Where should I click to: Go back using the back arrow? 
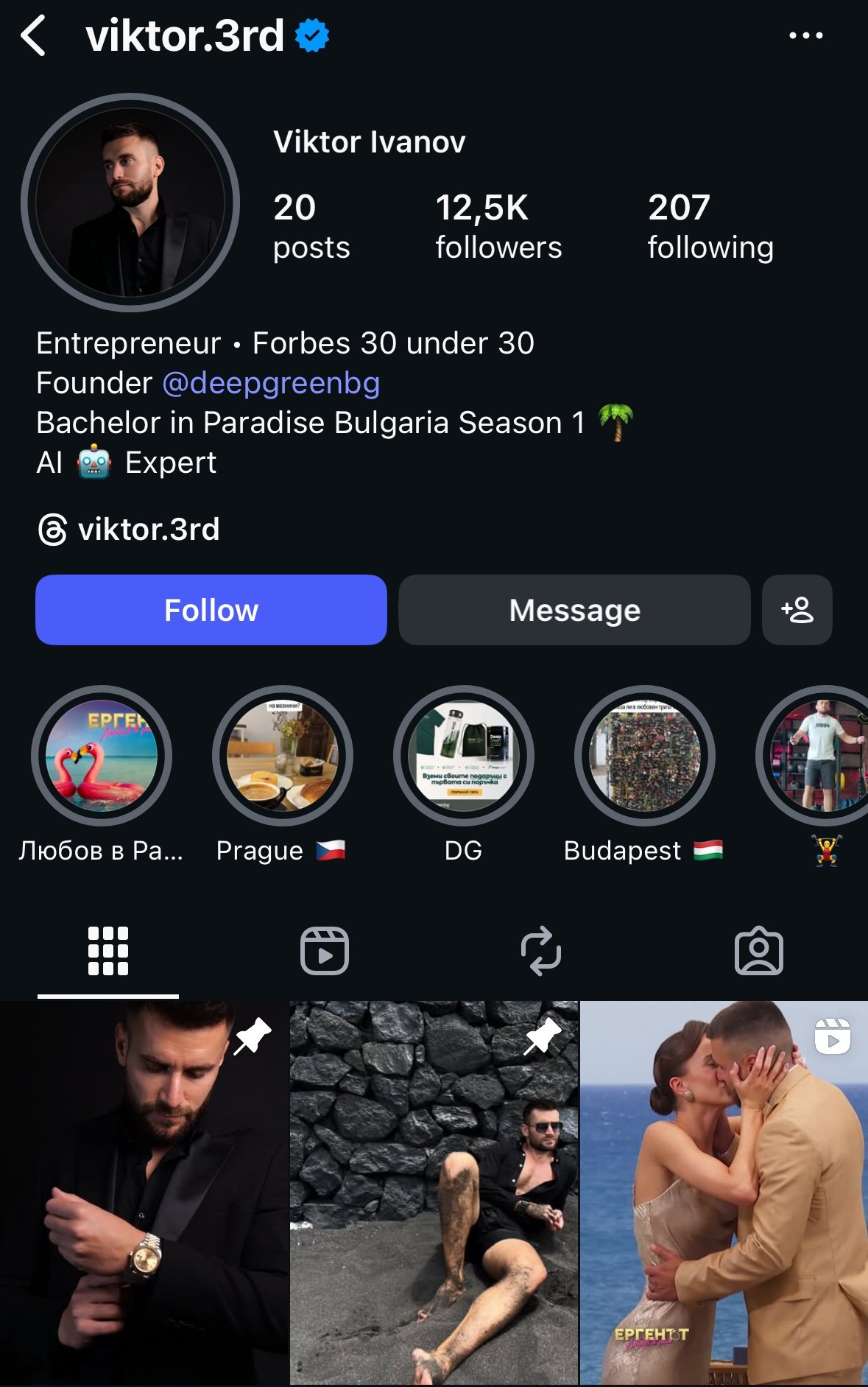click(x=34, y=35)
